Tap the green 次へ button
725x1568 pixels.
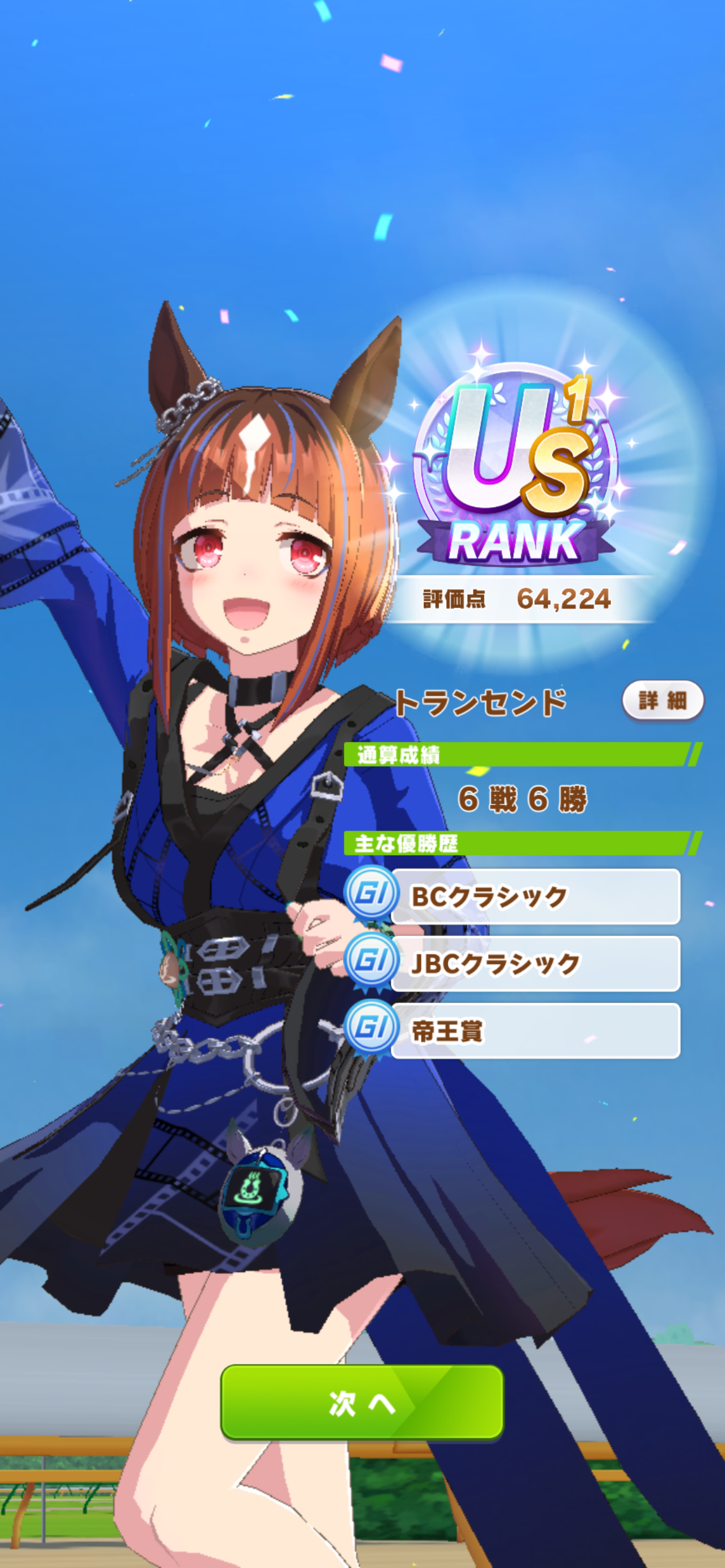(x=362, y=1403)
